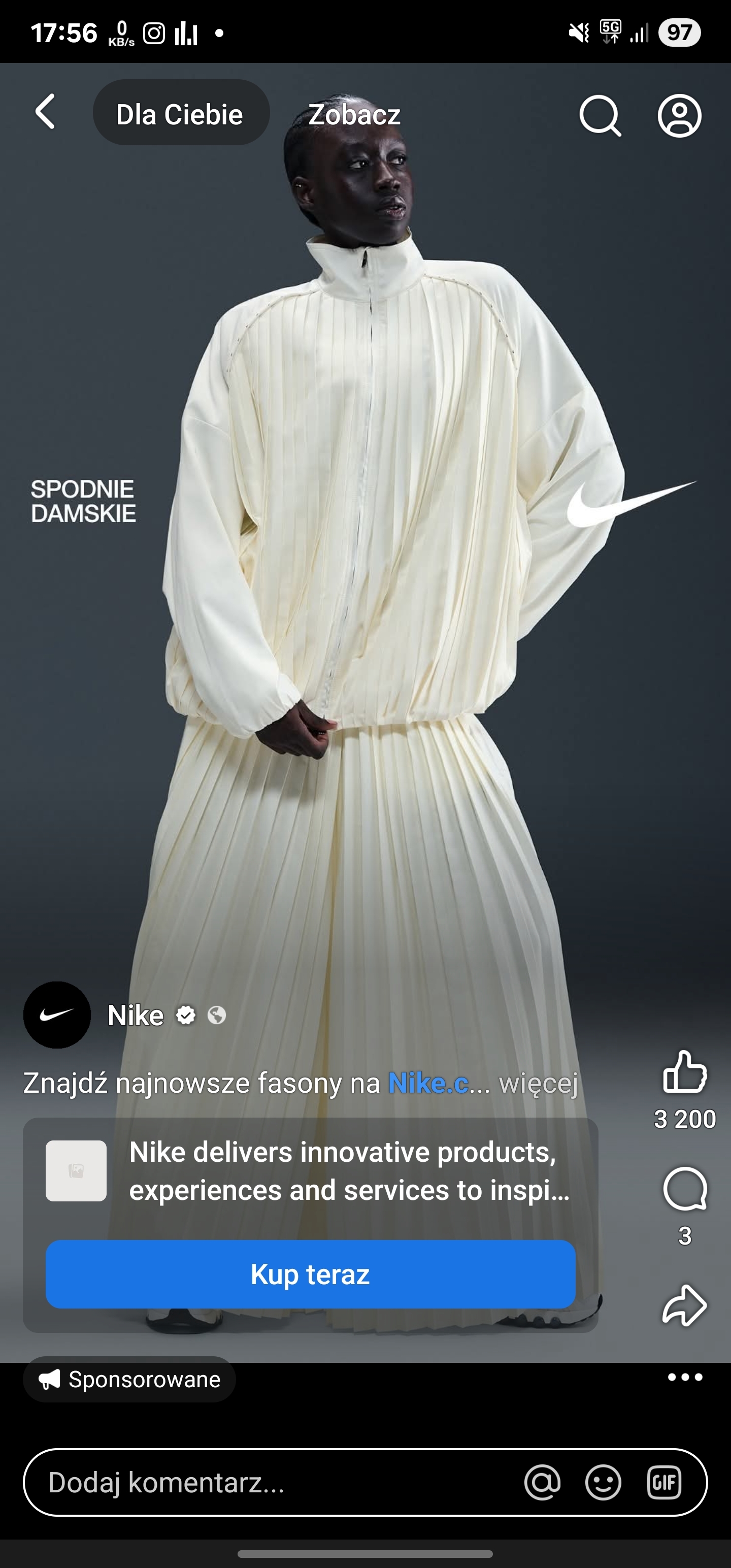731x1568 pixels.
Task: Tap the Kup teraz button
Action: coord(310,1274)
